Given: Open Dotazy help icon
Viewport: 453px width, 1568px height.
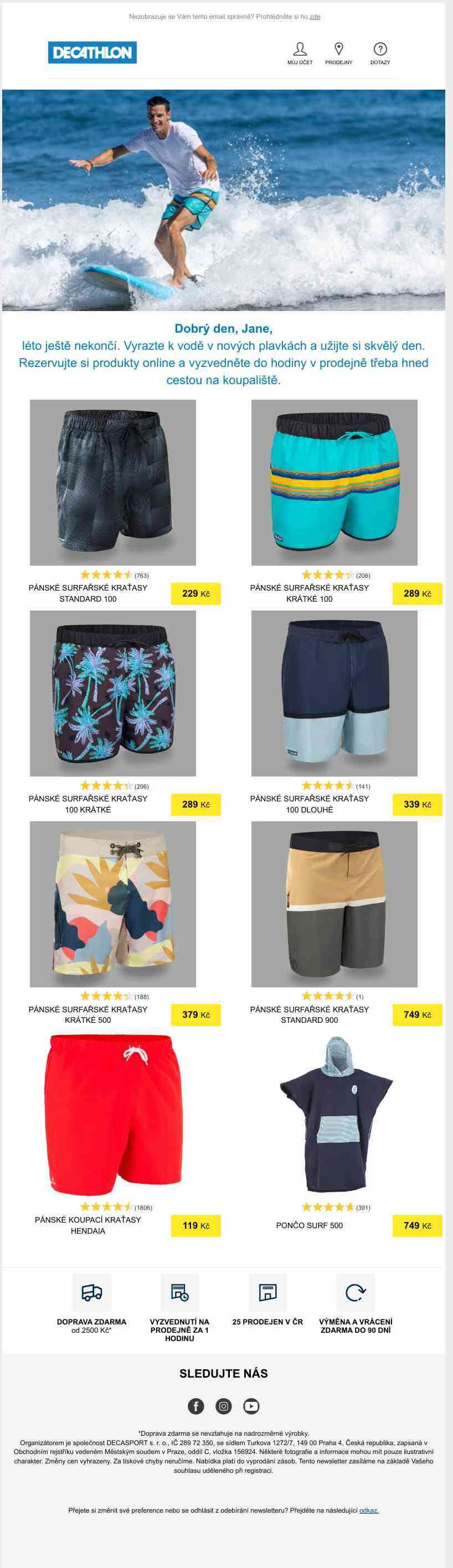Looking at the screenshot, I should pyautogui.click(x=380, y=53).
